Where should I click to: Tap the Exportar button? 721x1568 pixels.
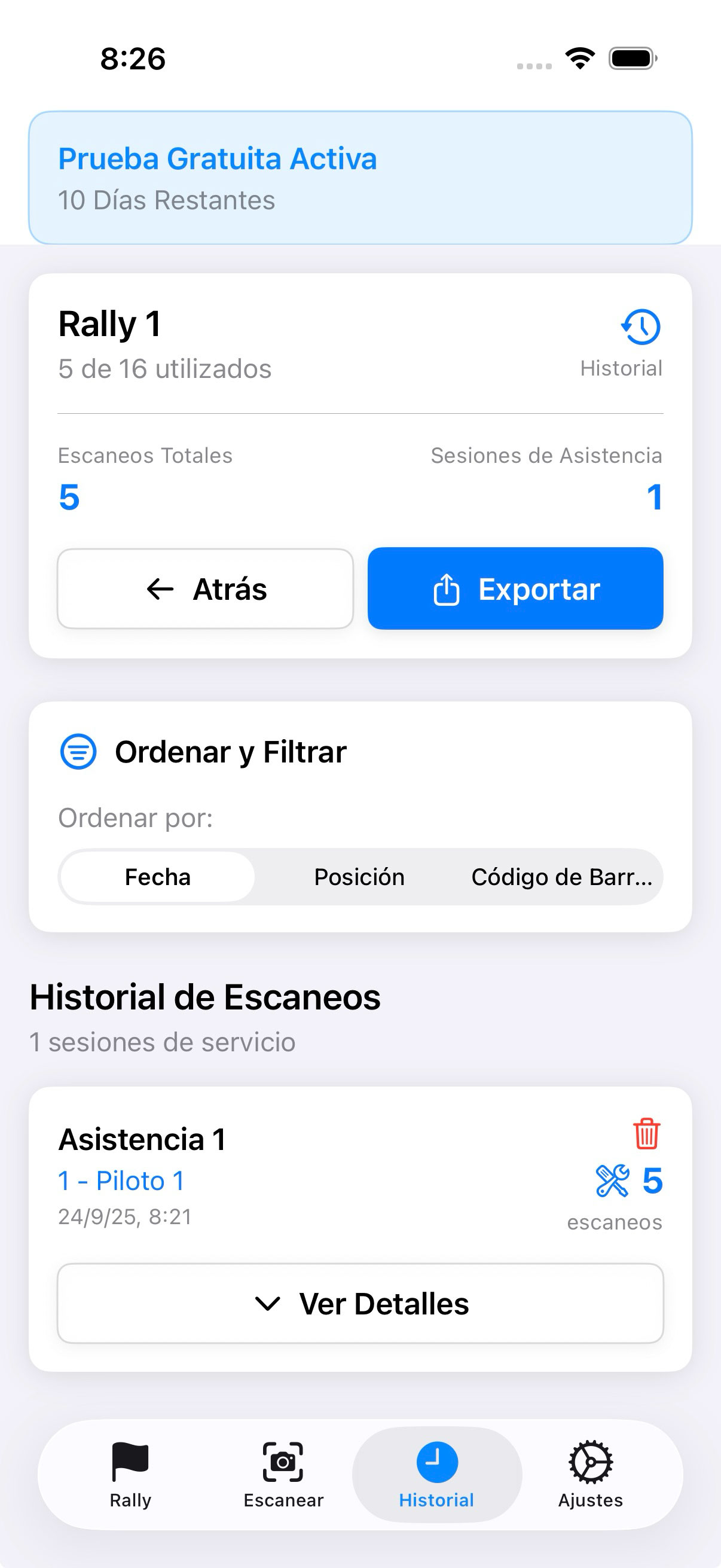515,588
